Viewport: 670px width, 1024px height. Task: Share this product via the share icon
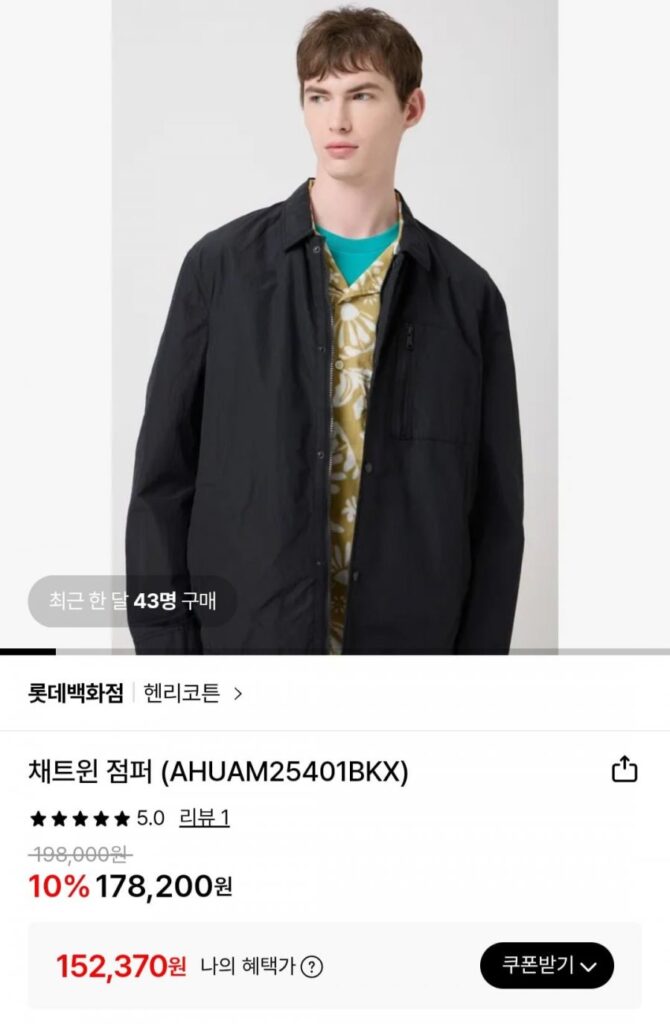click(x=624, y=769)
